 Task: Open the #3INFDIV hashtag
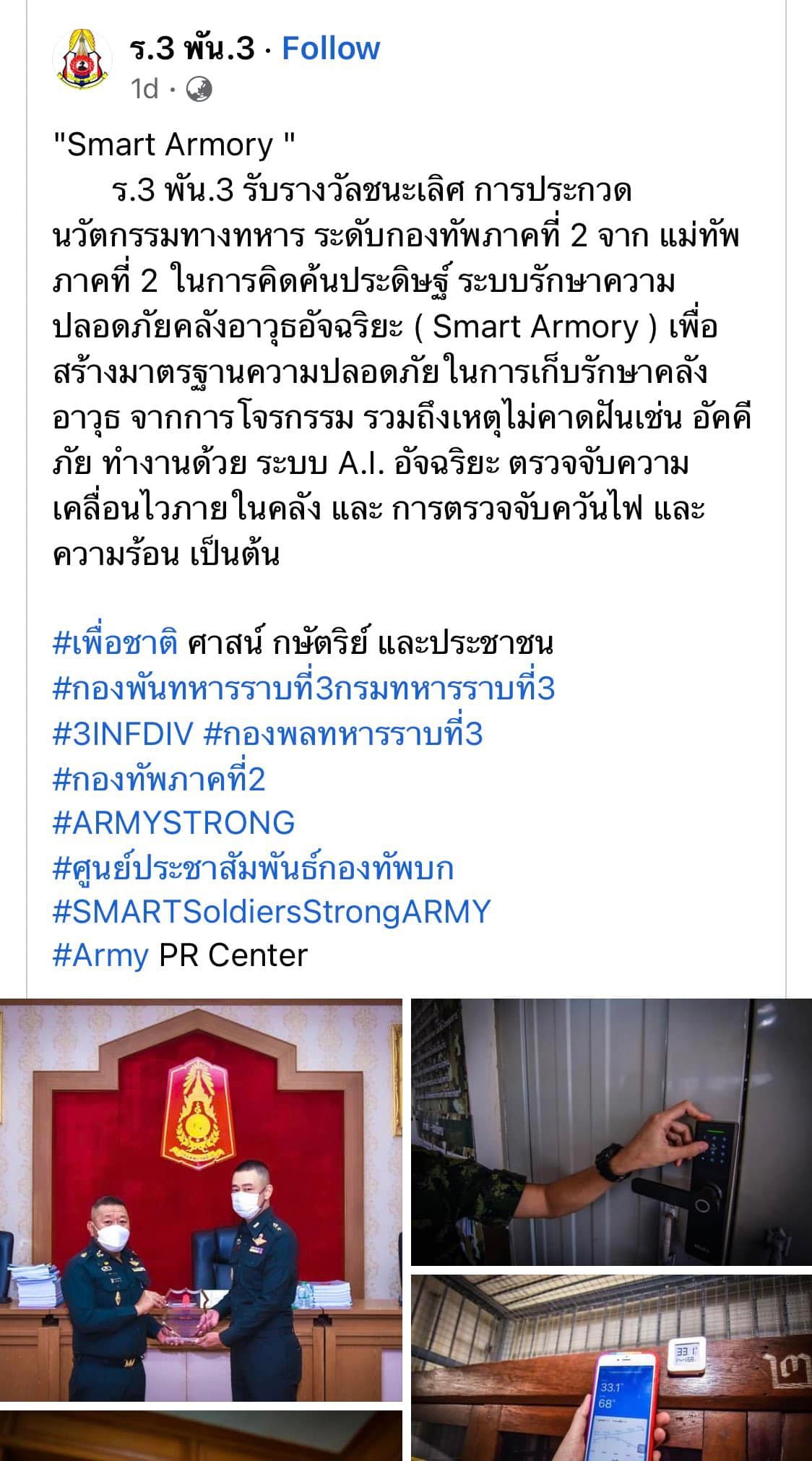(x=124, y=734)
